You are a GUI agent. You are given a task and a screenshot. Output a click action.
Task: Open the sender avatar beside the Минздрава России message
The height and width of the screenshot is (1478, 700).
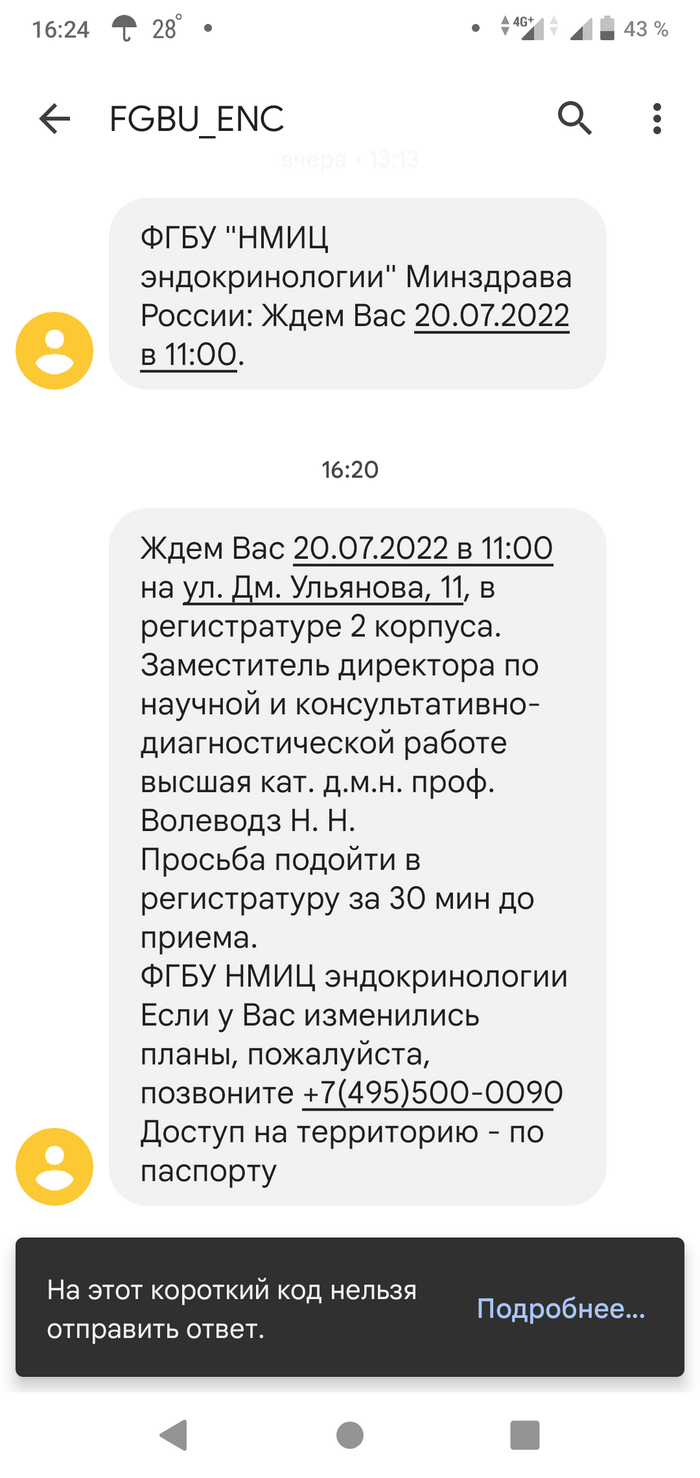click(55, 350)
